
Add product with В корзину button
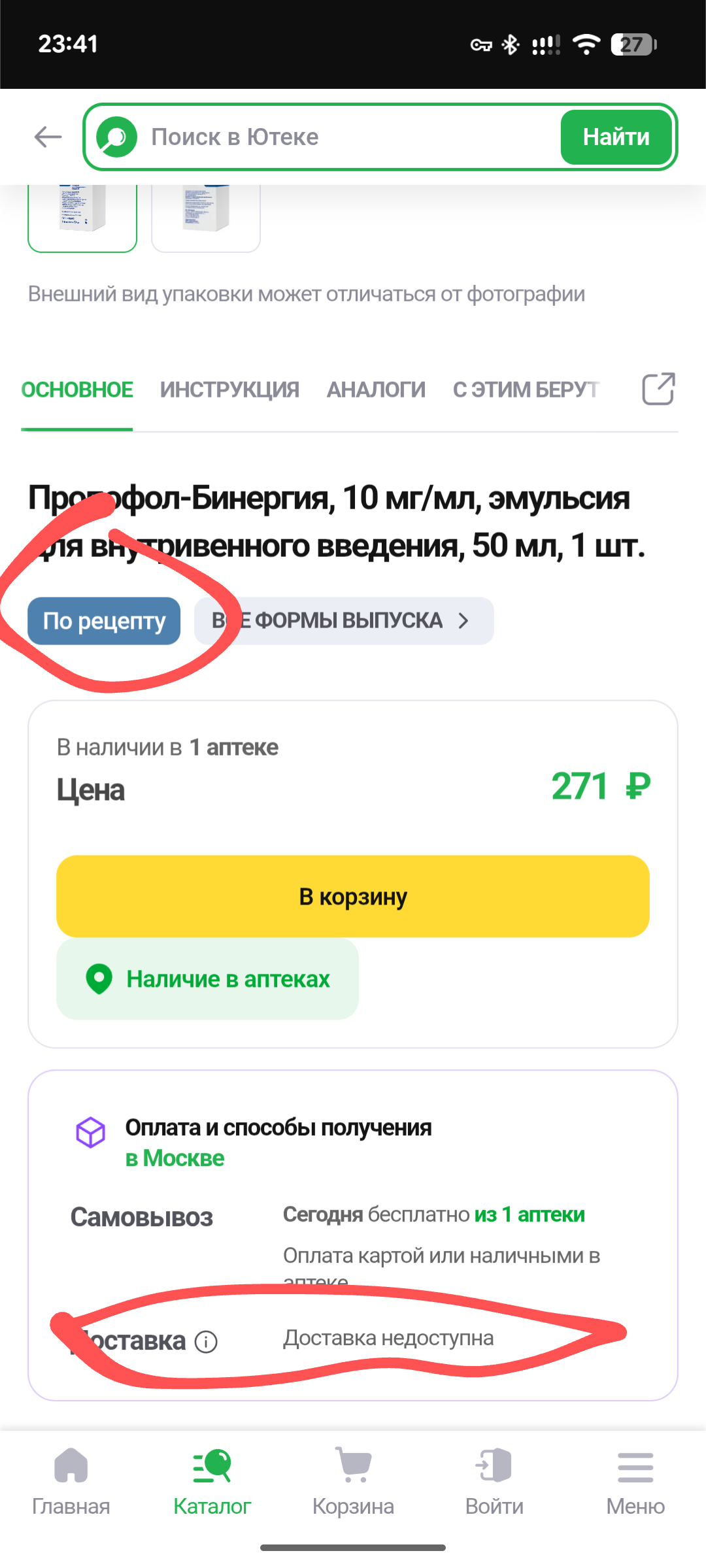353,896
